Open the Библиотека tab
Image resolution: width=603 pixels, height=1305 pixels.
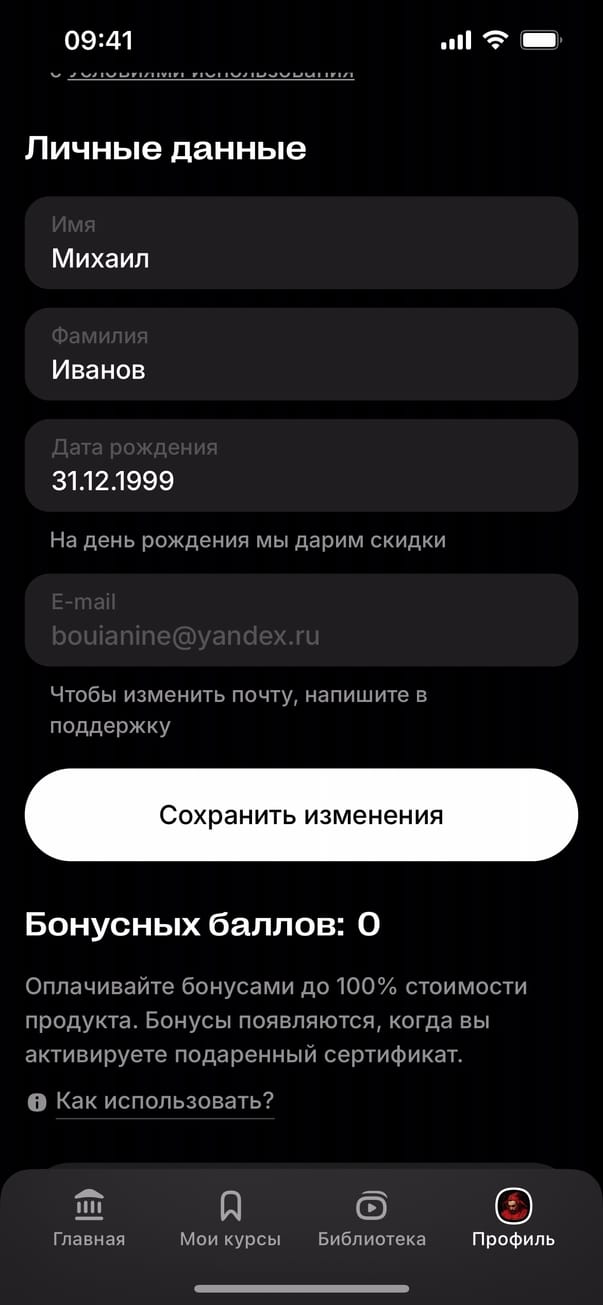[x=372, y=1219]
